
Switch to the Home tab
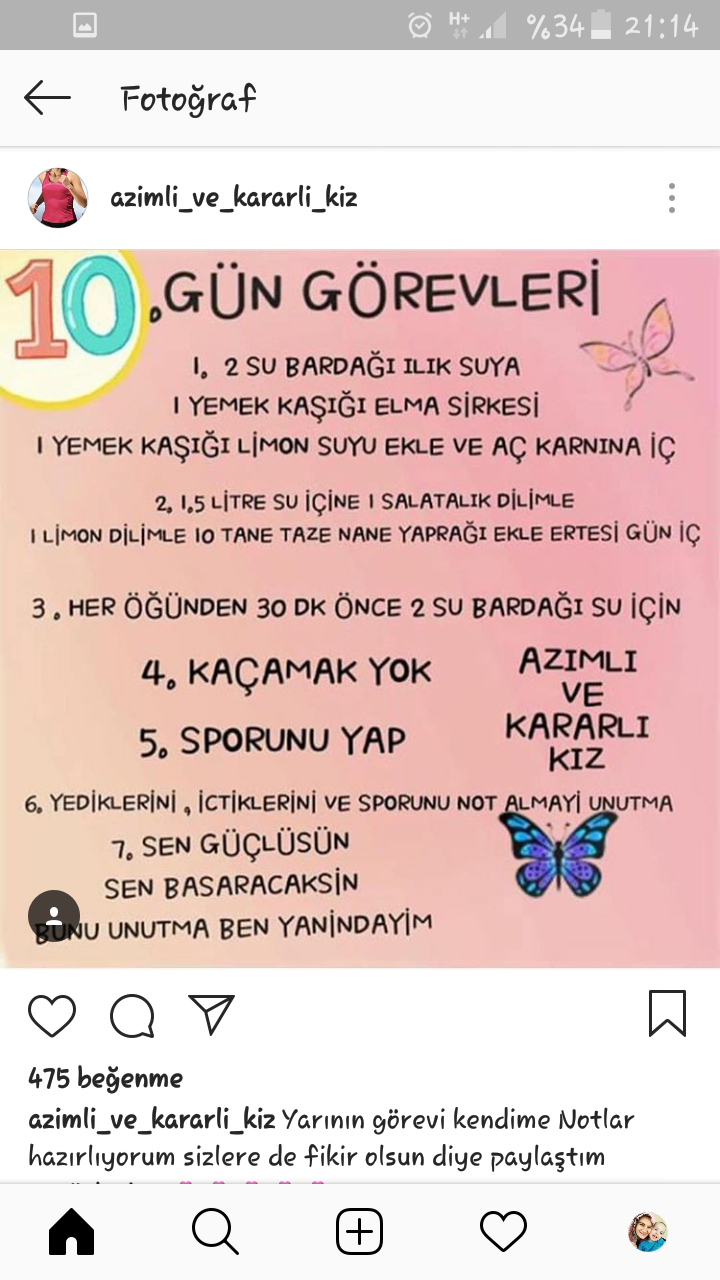click(x=72, y=1232)
